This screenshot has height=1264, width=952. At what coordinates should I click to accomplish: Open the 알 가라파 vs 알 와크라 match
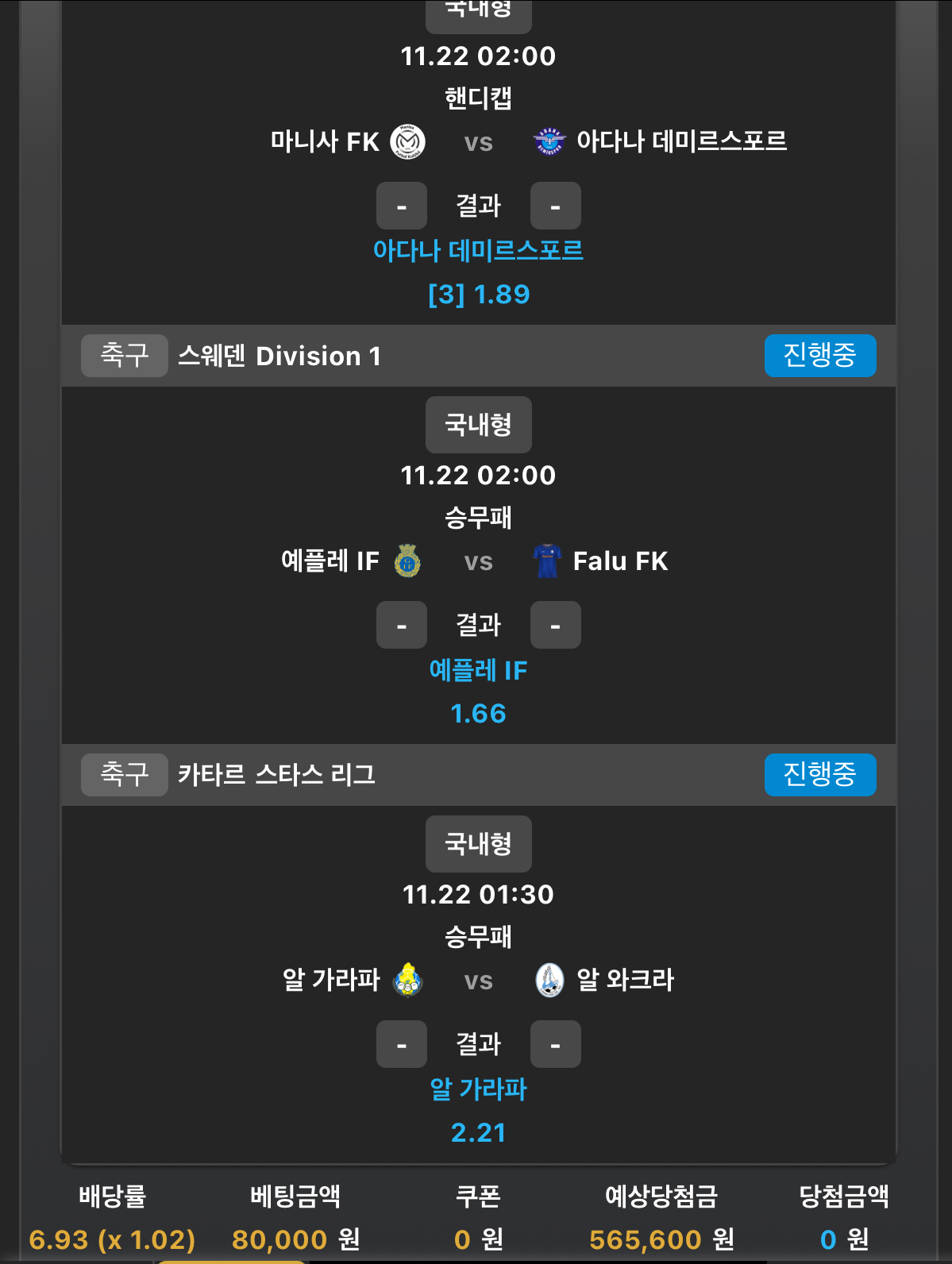[478, 980]
